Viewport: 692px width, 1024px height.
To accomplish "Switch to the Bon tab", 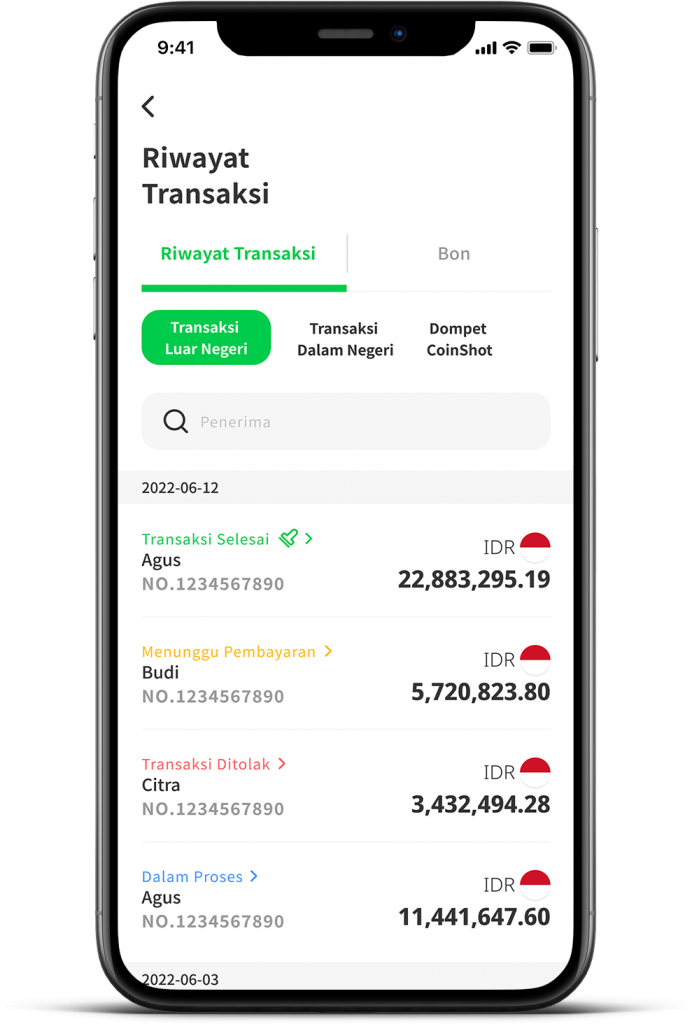I will pos(453,254).
